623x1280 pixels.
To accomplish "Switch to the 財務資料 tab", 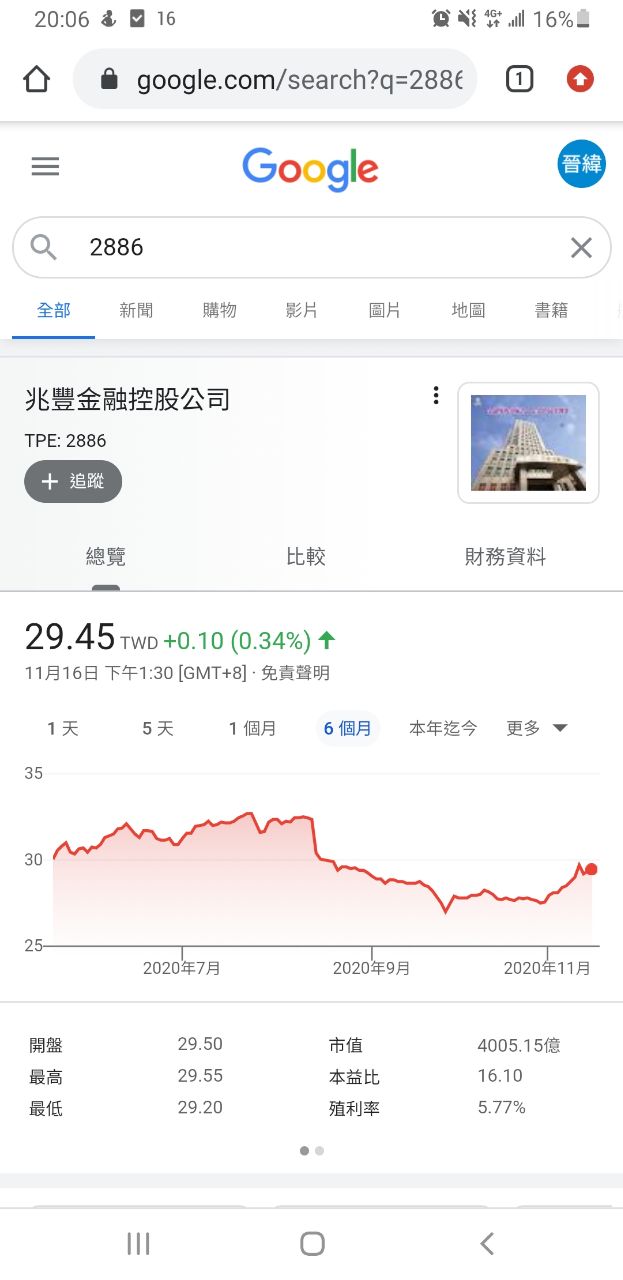I will (505, 557).
